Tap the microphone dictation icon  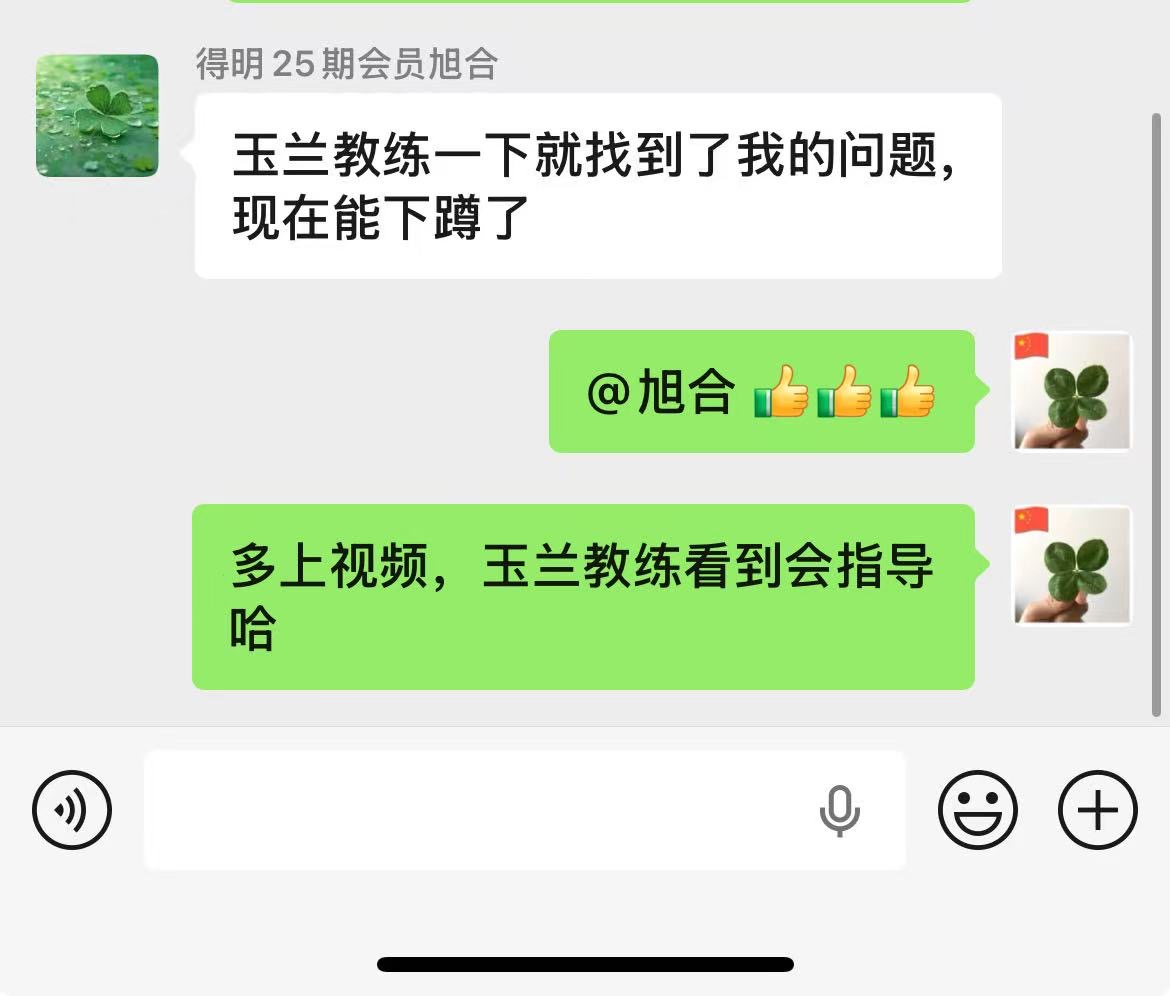point(839,810)
